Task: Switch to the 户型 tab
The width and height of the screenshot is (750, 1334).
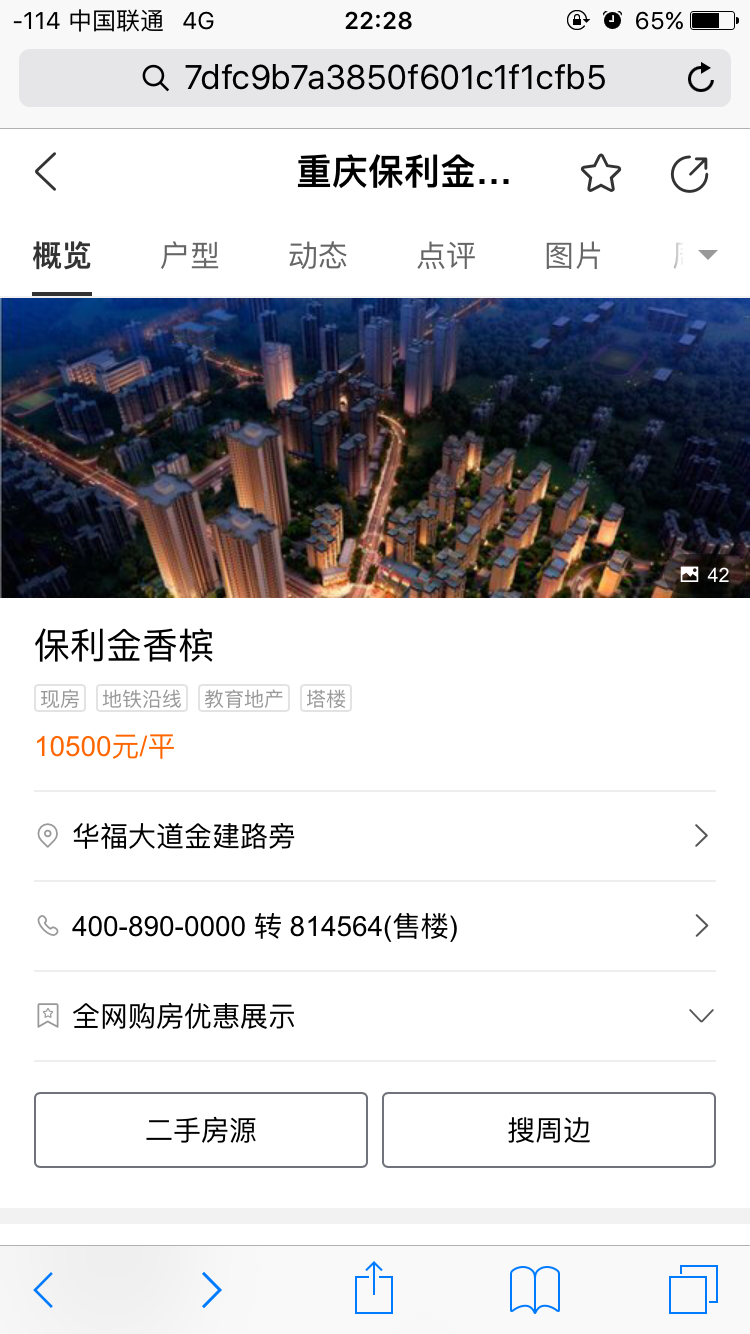Action: click(x=189, y=257)
